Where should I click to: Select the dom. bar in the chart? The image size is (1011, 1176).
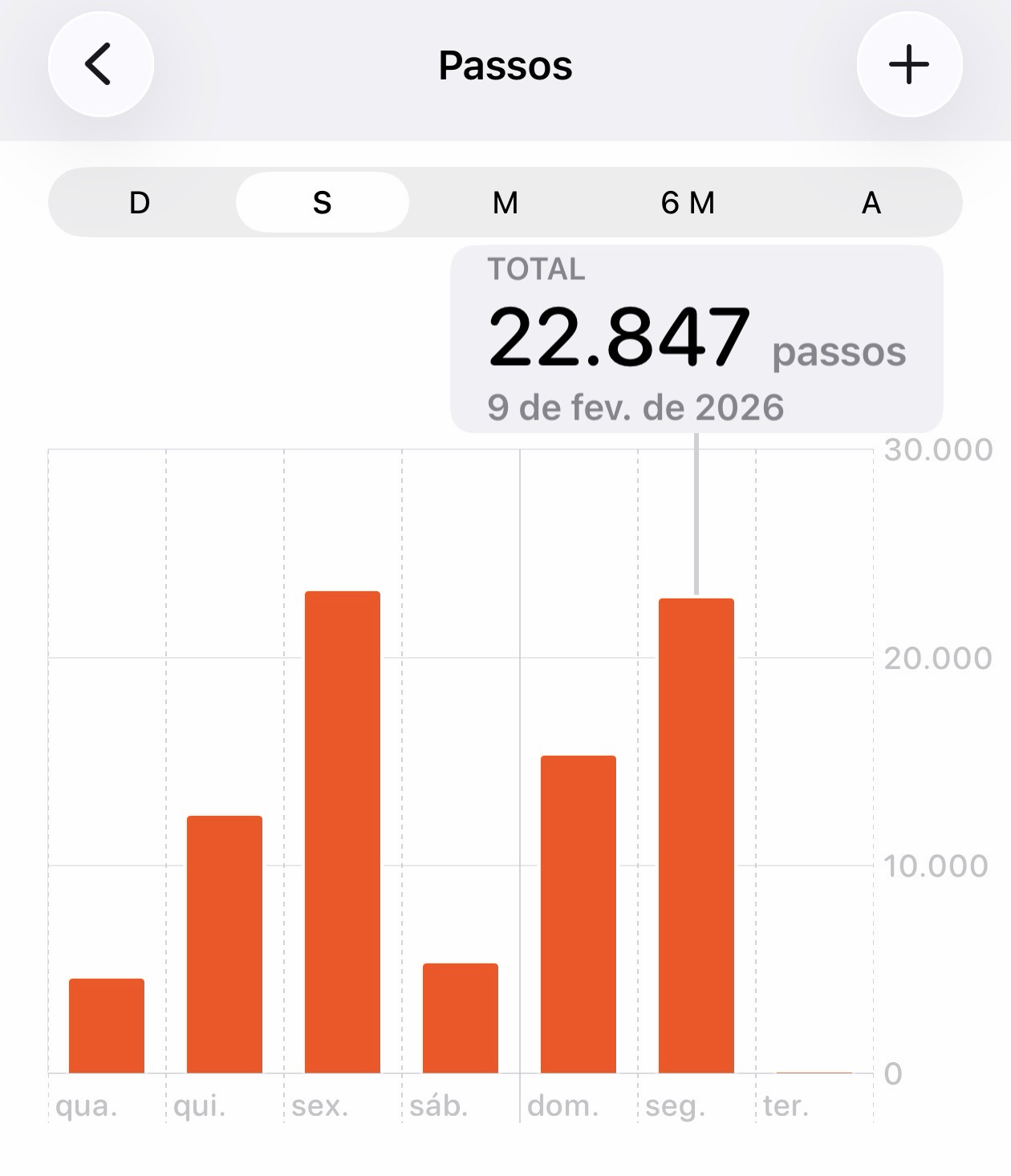click(x=579, y=914)
